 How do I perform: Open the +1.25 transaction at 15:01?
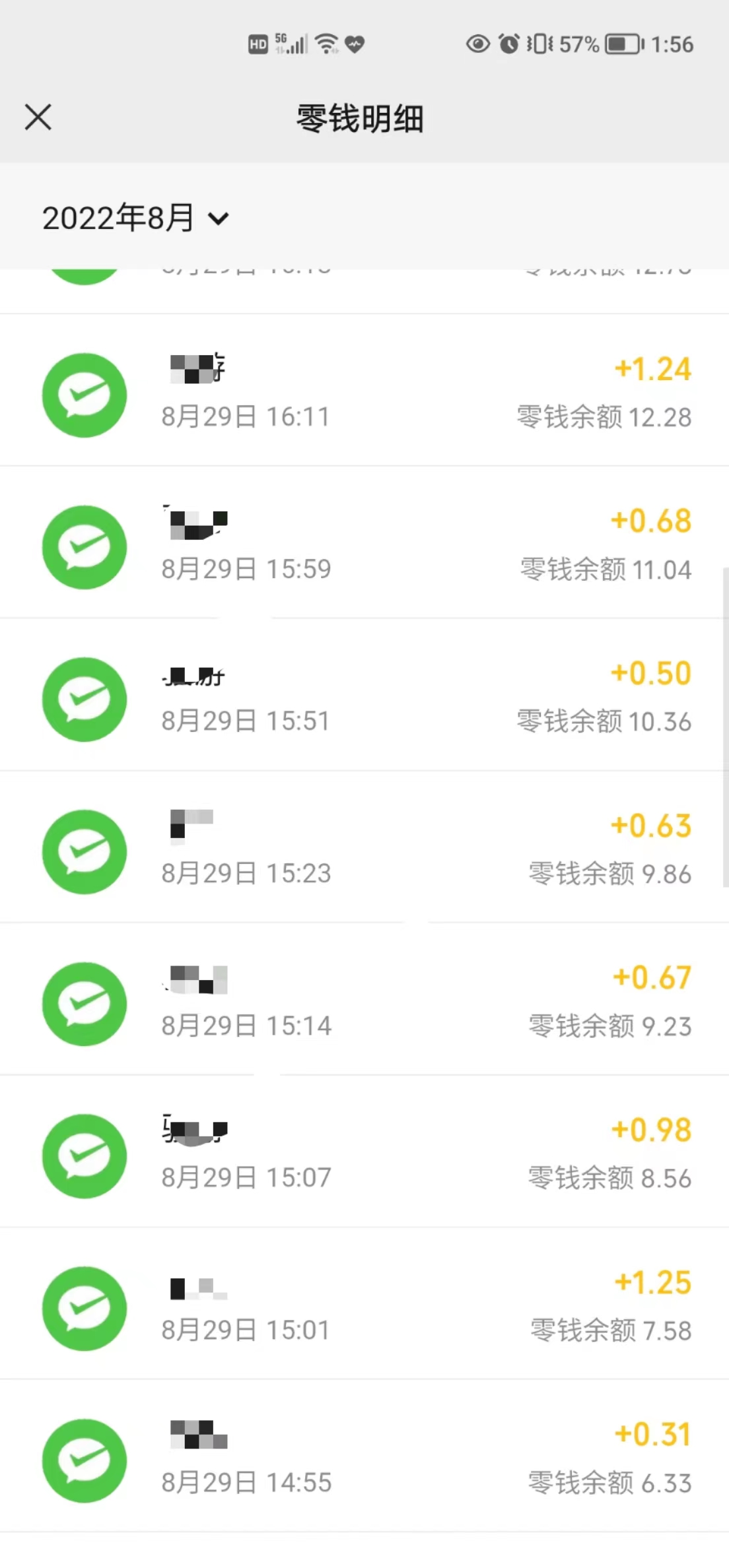click(364, 1307)
